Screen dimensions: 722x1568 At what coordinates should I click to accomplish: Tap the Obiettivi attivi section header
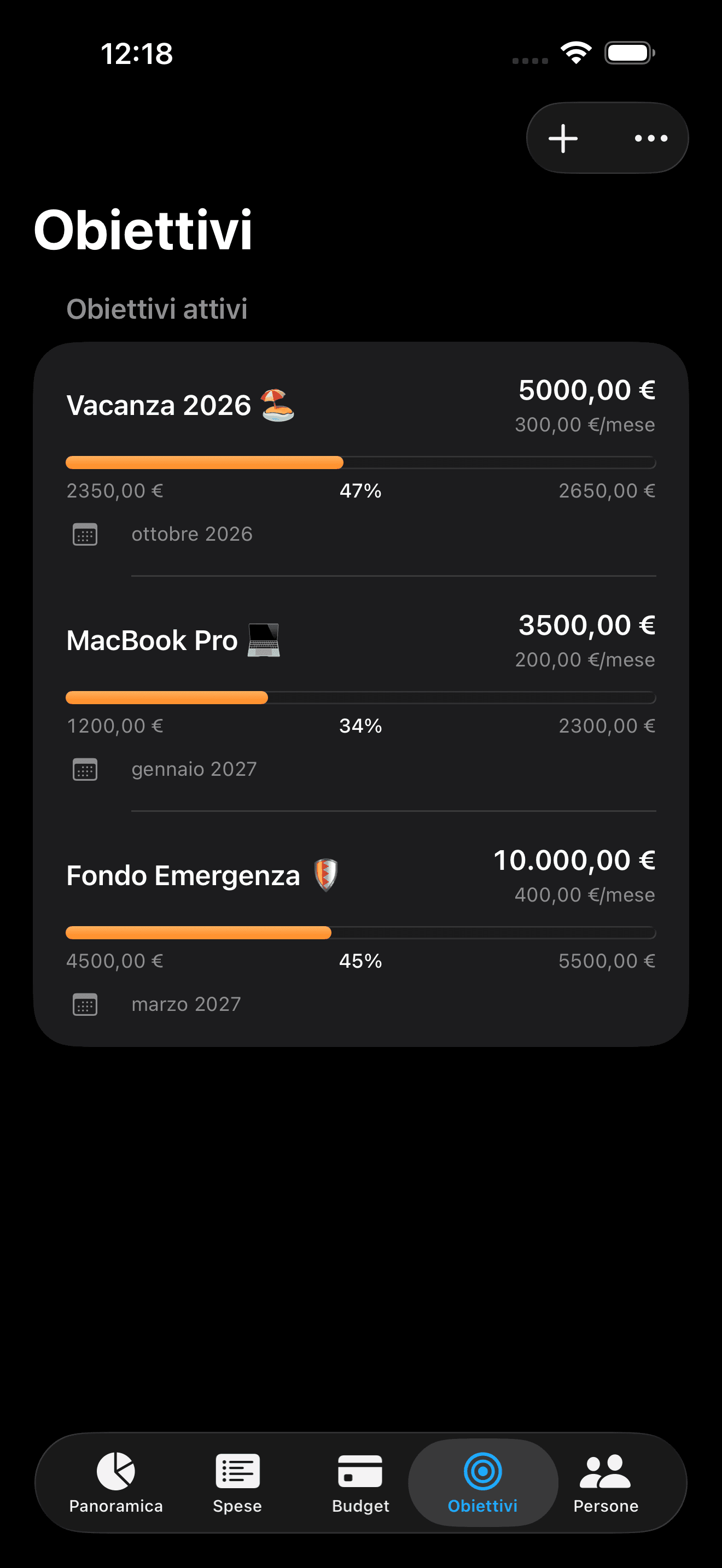tap(157, 309)
